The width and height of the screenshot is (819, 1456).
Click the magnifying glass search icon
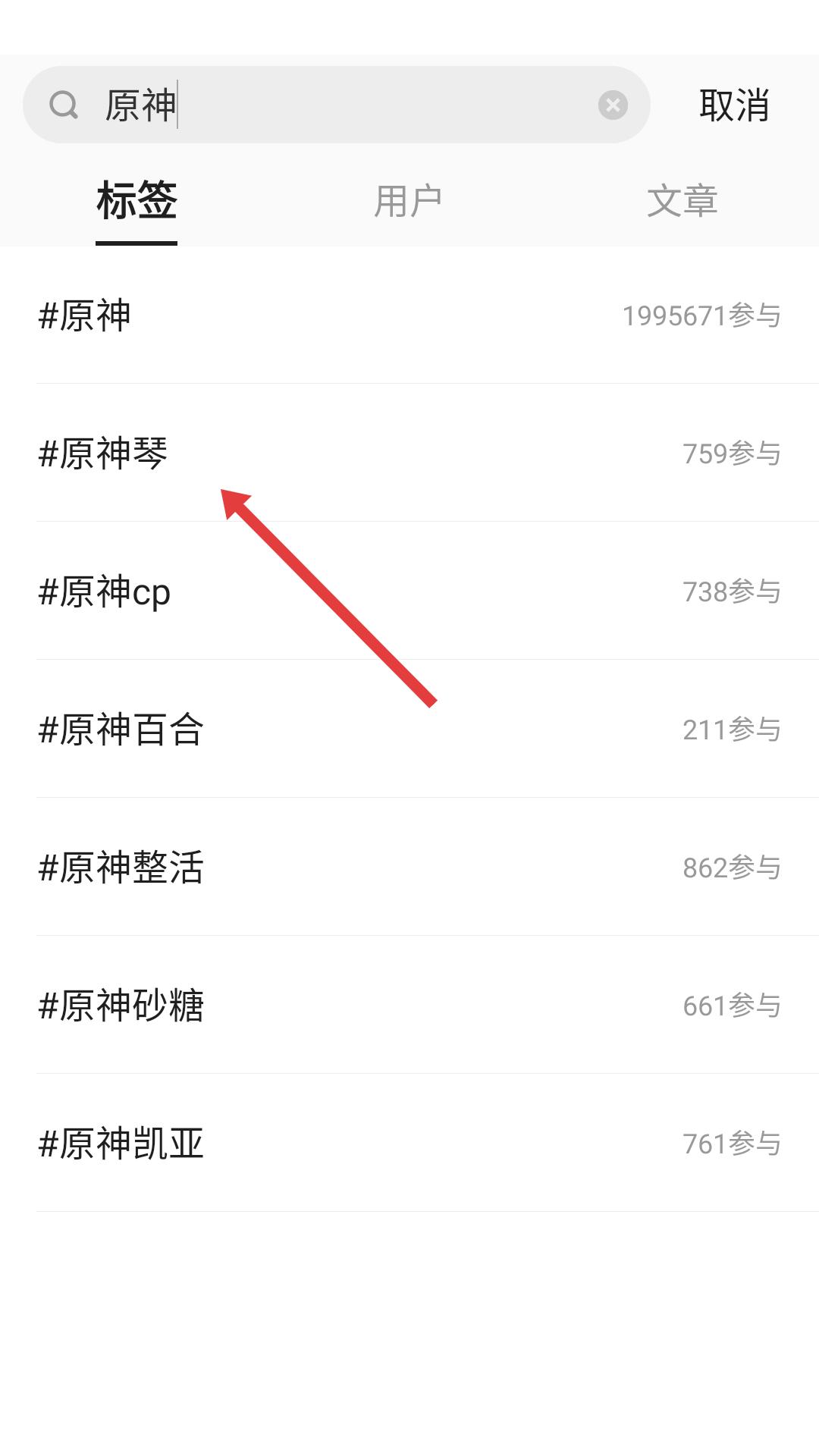click(x=64, y=105)
